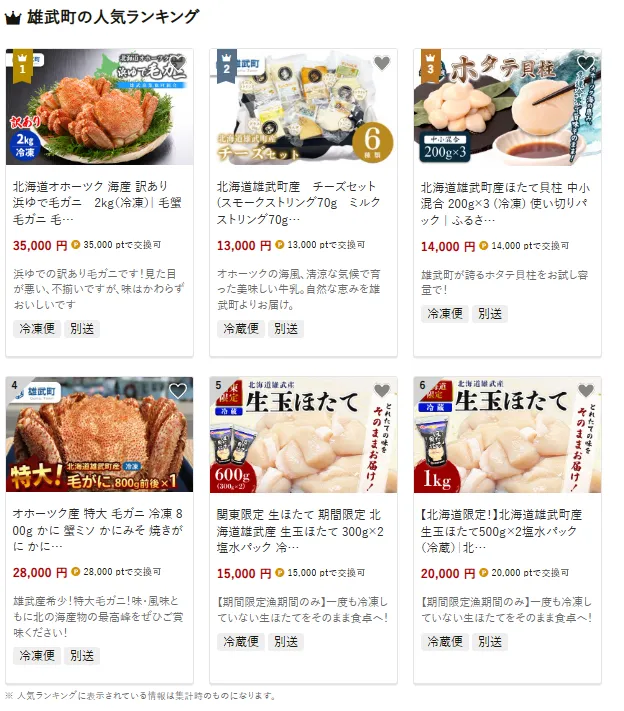Favorite the rank 1 hairy crab item
Viewport: 624px width, 711px height.
pyautogui.click(x=177, y=64)
